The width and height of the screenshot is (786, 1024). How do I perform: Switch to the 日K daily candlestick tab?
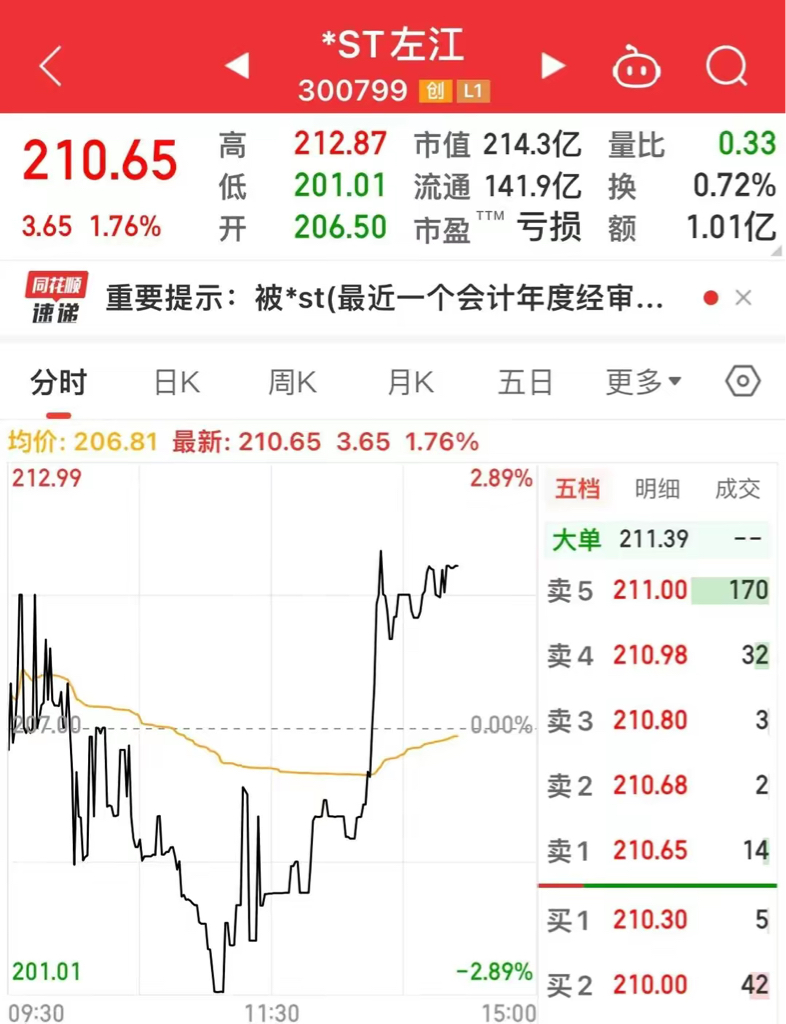click(176, 381)
